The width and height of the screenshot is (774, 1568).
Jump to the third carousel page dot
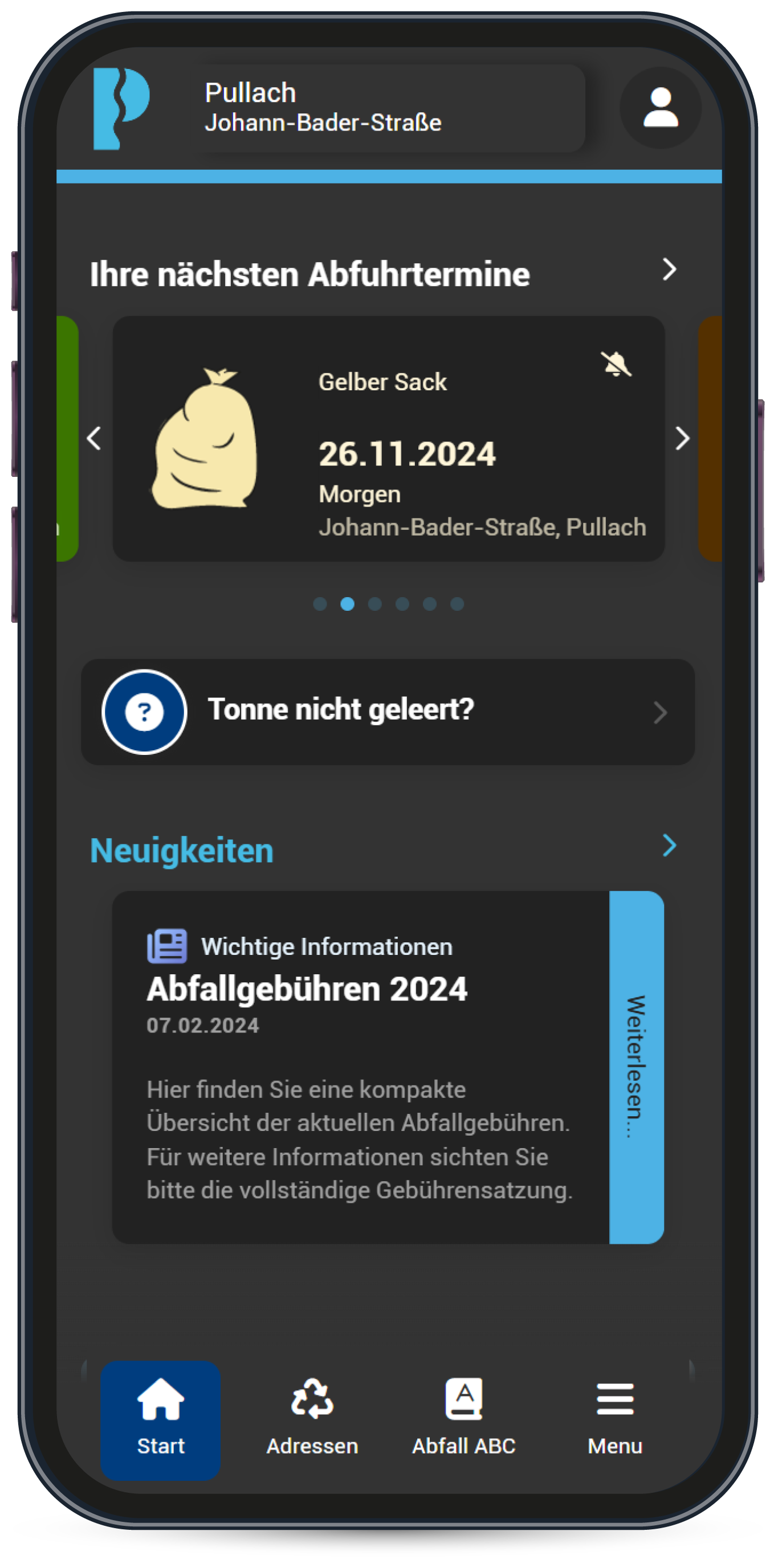[374, 604]
